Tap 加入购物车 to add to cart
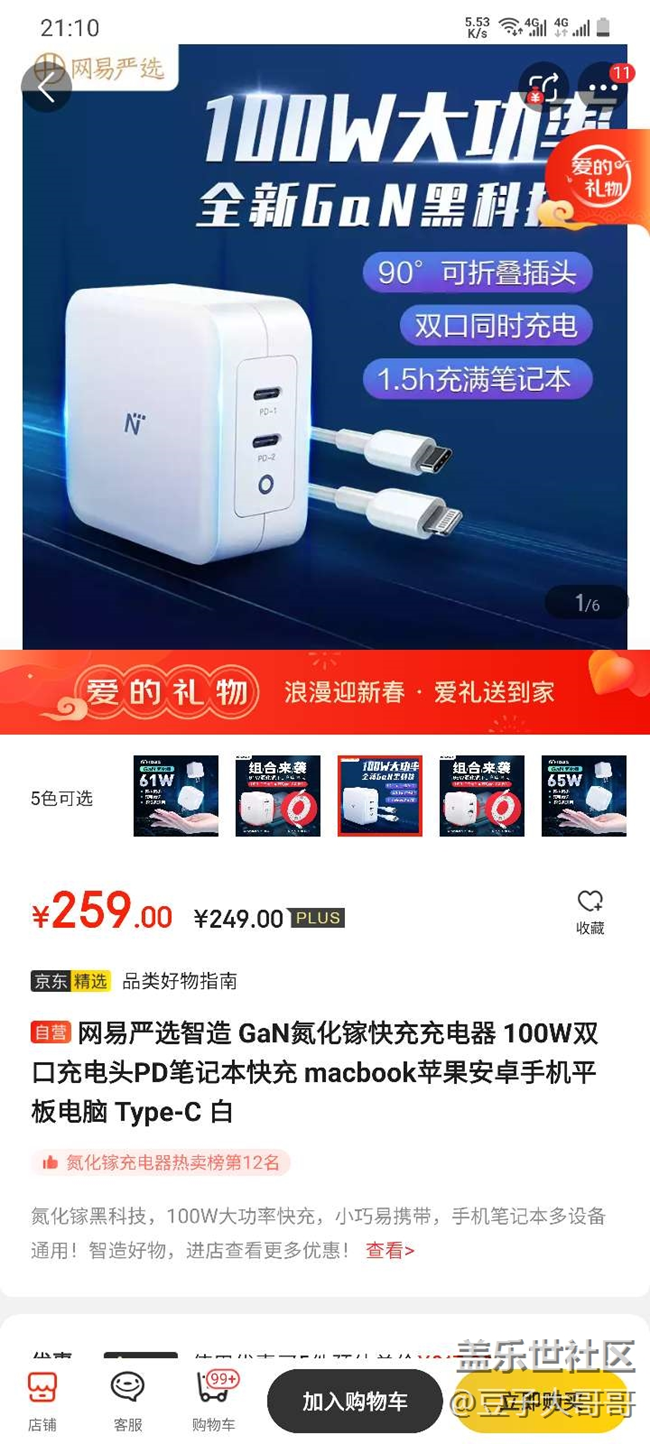 355,1401
